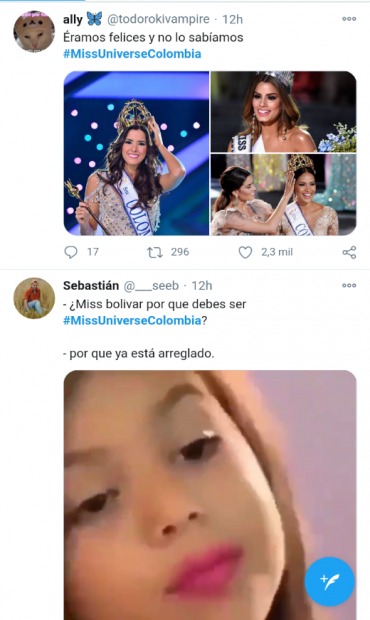Open the @todorokivampire handle

tap(159, 19)
